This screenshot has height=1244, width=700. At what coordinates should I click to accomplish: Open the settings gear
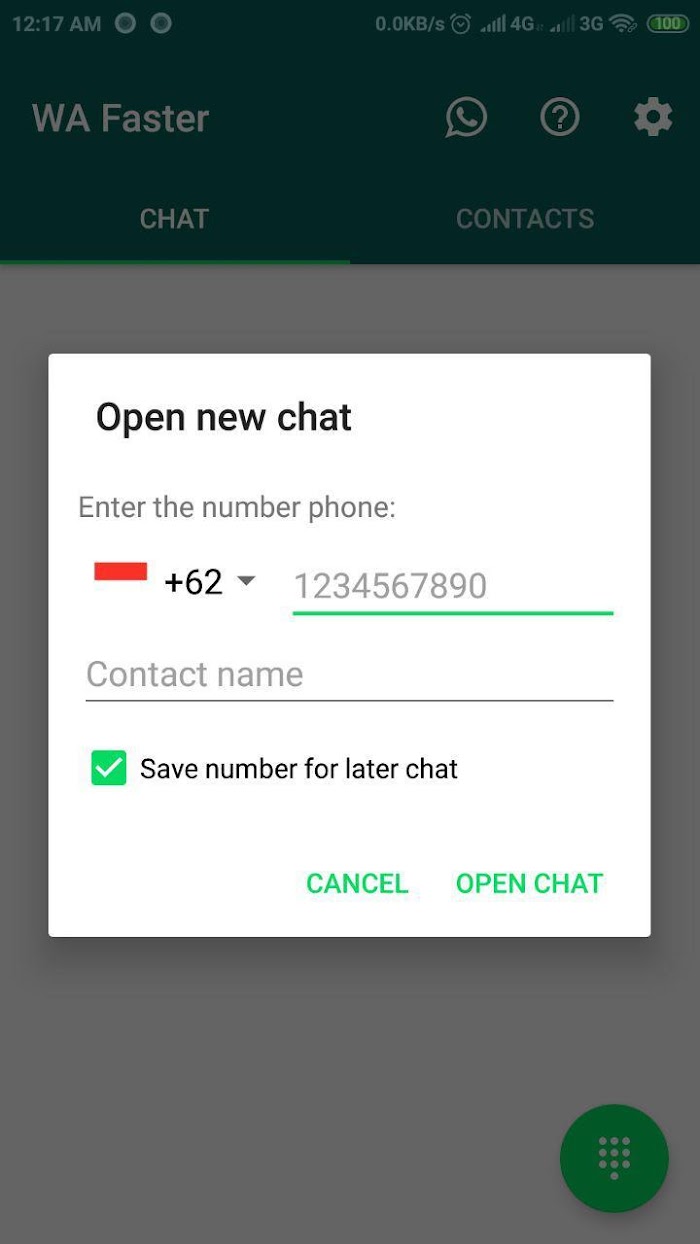[653, 118]
